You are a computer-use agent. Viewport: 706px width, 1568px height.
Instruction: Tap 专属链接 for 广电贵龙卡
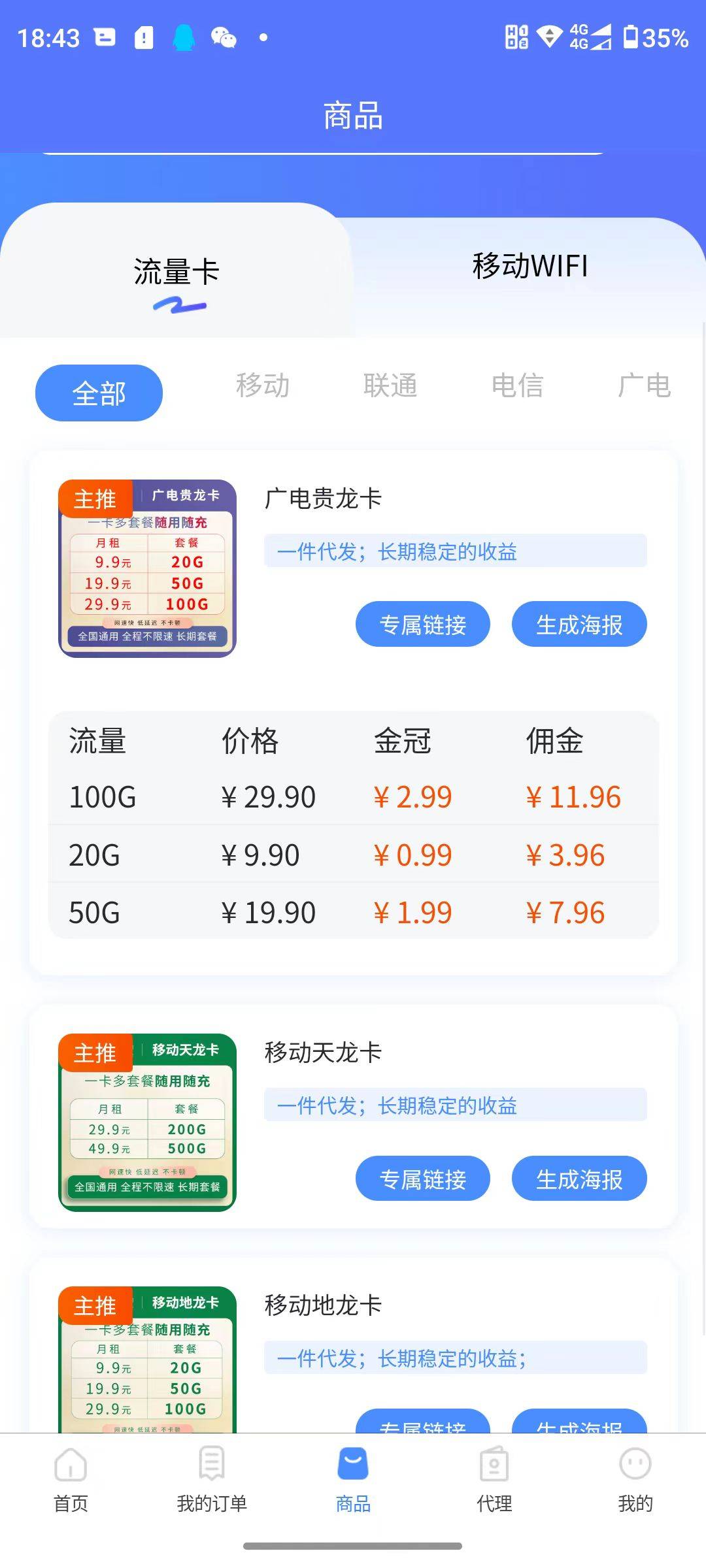pyautogui.click(x=422, y=625)
